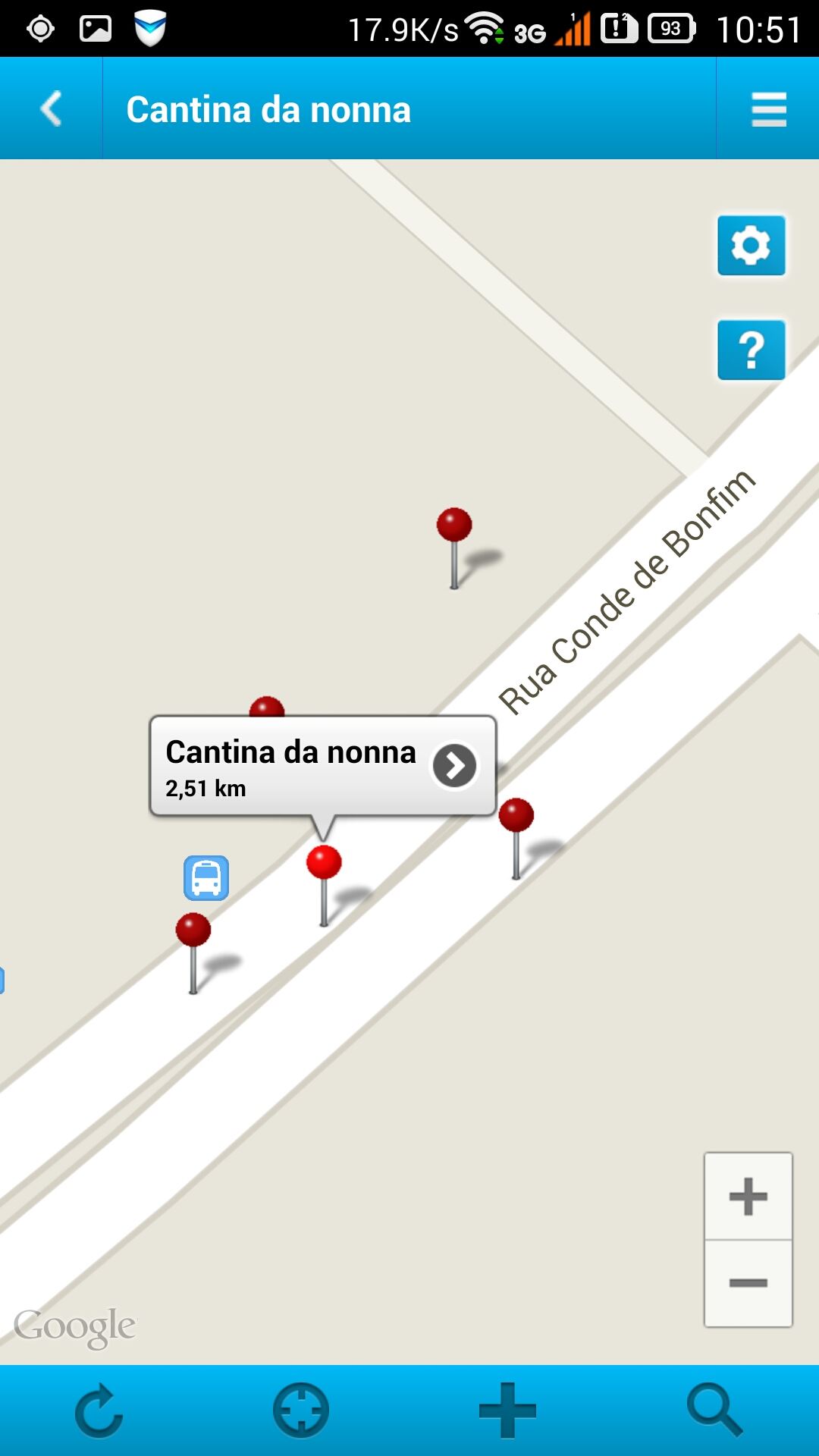Open the help question mark button

pyautogui.click(x=751, y=350)
